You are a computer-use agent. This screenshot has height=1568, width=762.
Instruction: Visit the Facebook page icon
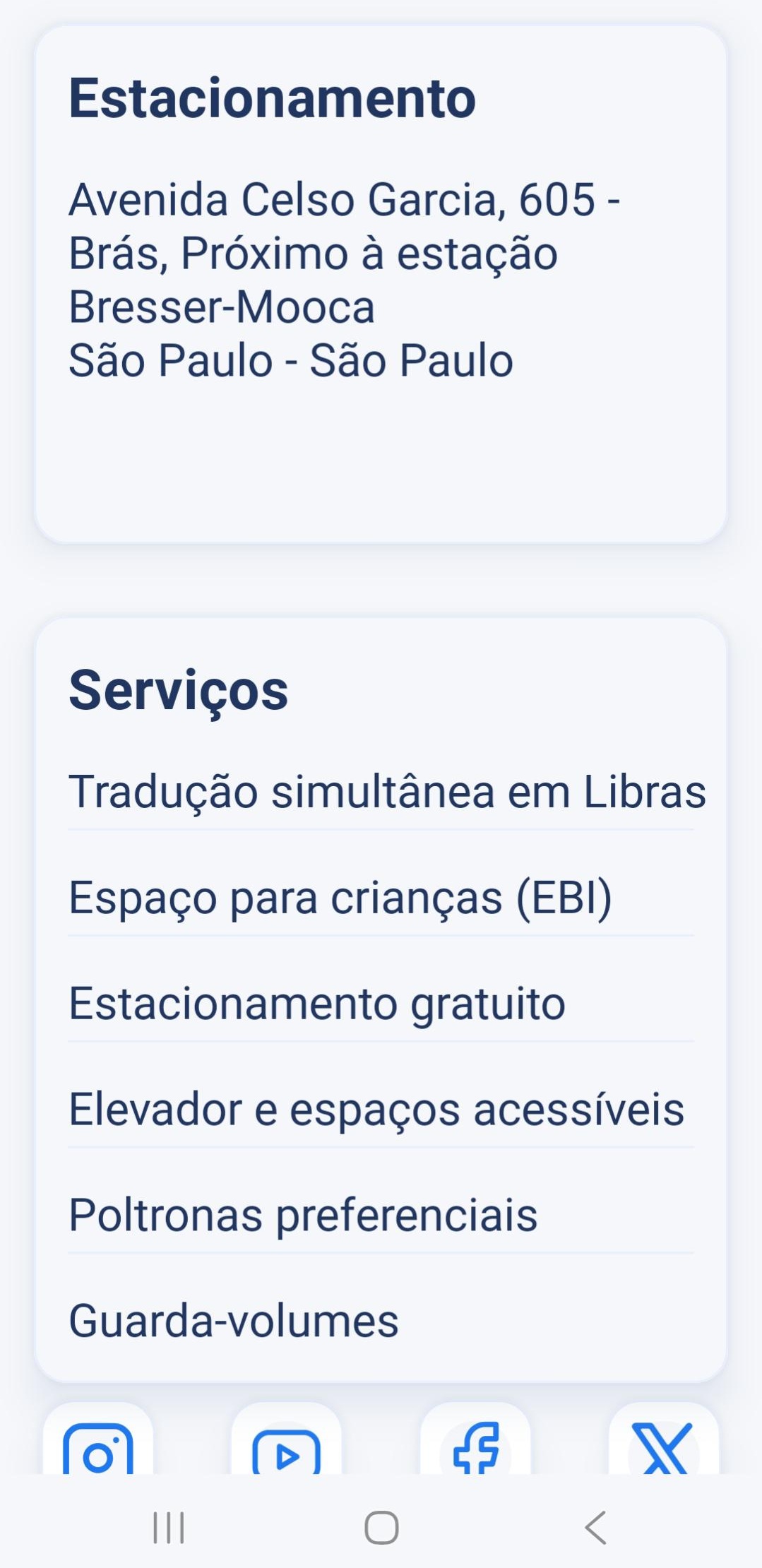[475, 1447]
